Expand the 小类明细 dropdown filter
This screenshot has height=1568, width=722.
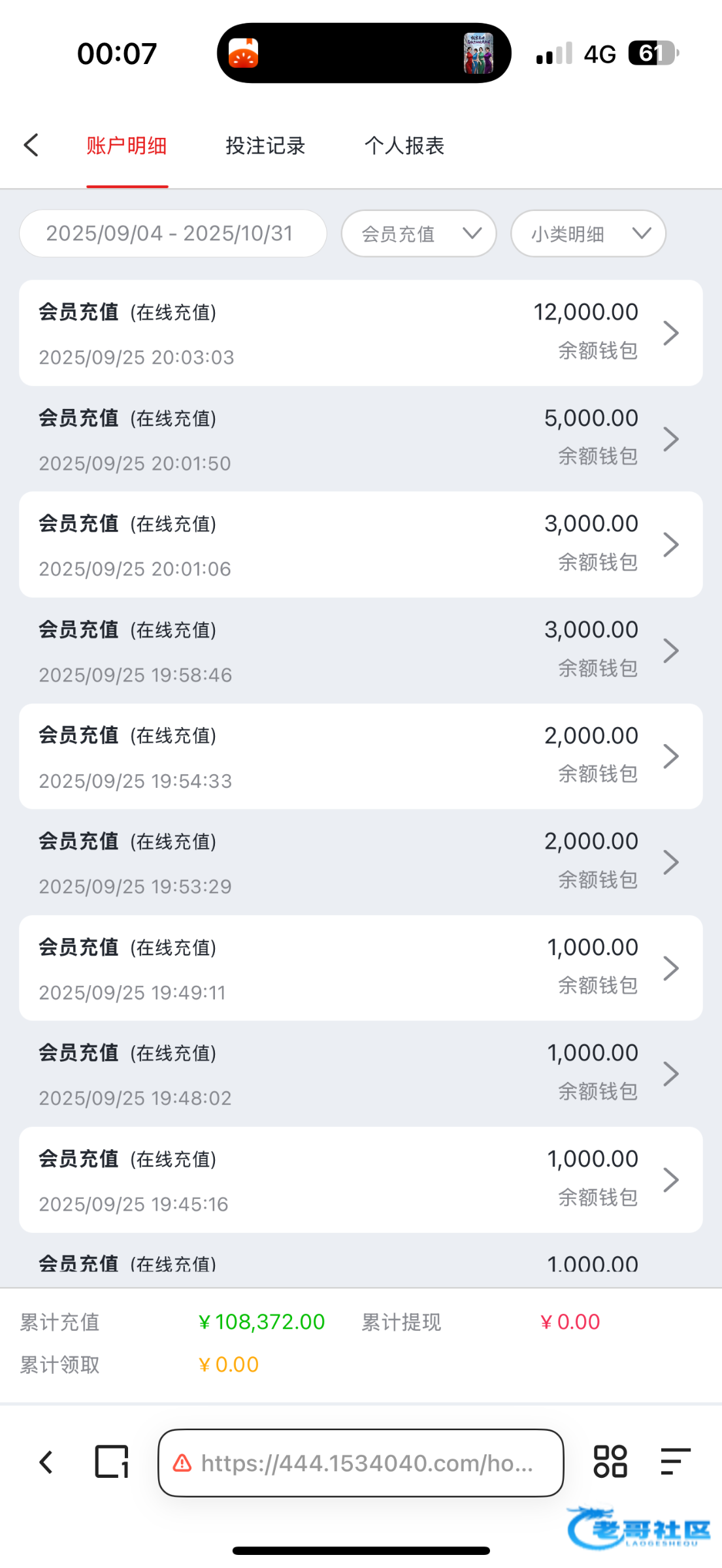tap(588, 233)
